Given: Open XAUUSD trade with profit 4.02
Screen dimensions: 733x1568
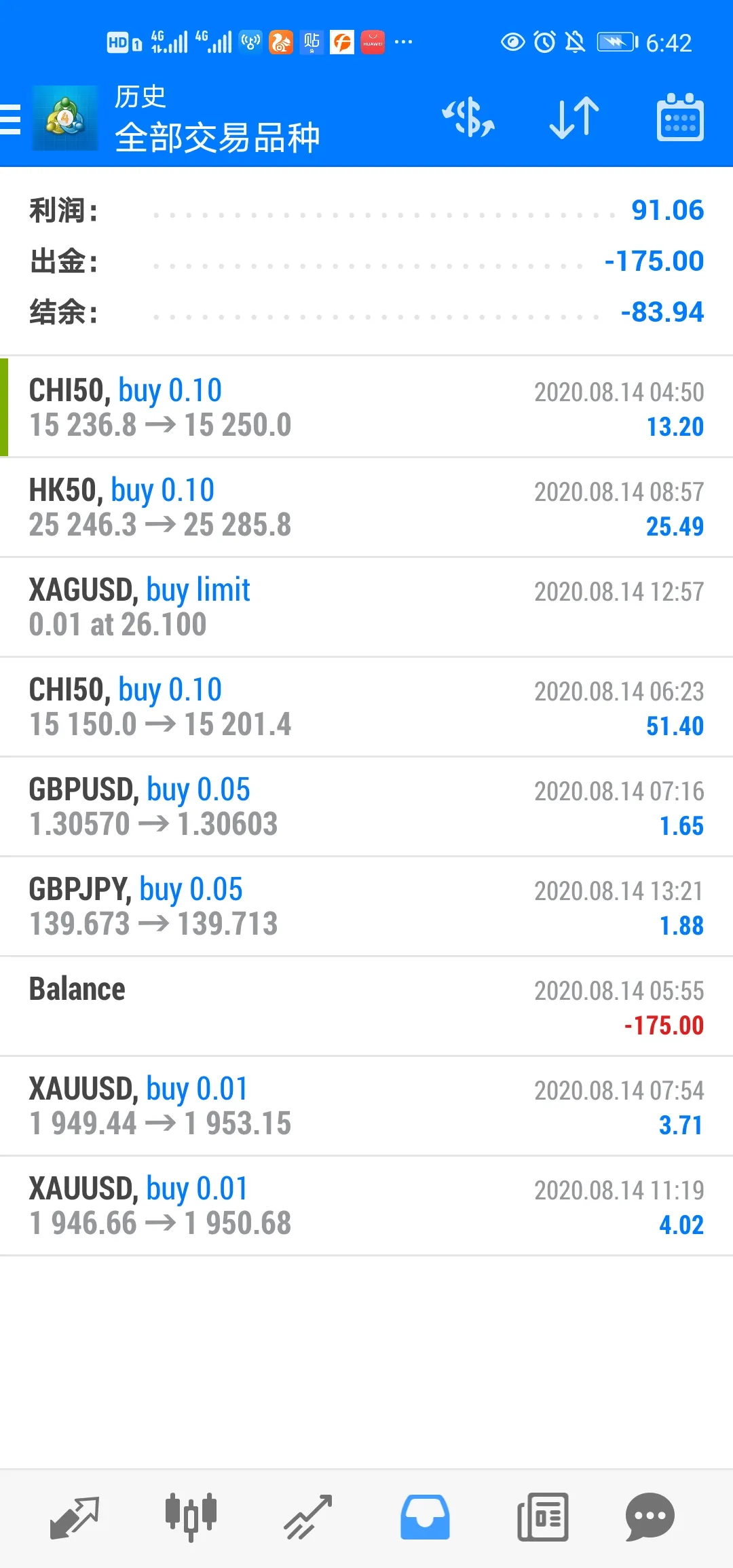Looking at the screenshot, I should coord(366,1206).
